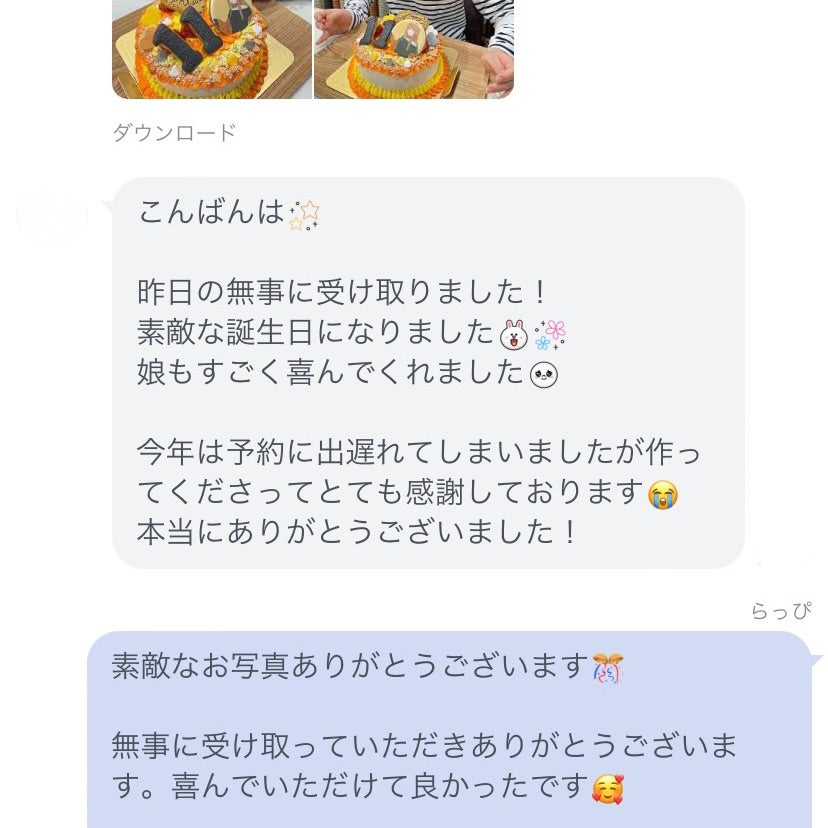Open the left cake photo
Viewport: 828px width, 828px height.
pyautogui.click(x=212, y=48)
